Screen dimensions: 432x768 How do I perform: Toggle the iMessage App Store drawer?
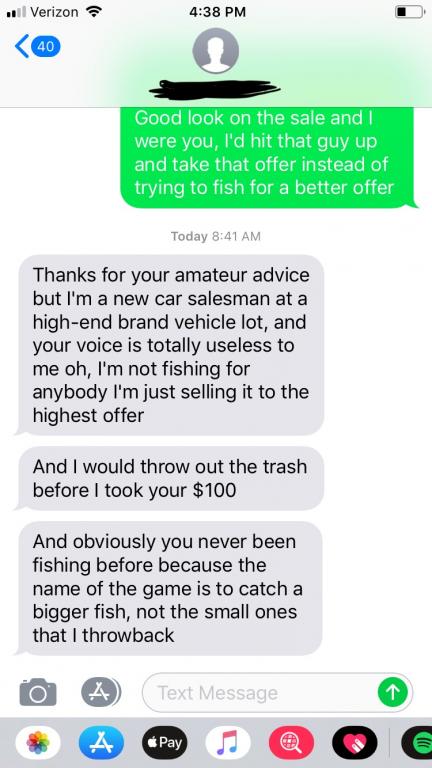click(100, 692)
